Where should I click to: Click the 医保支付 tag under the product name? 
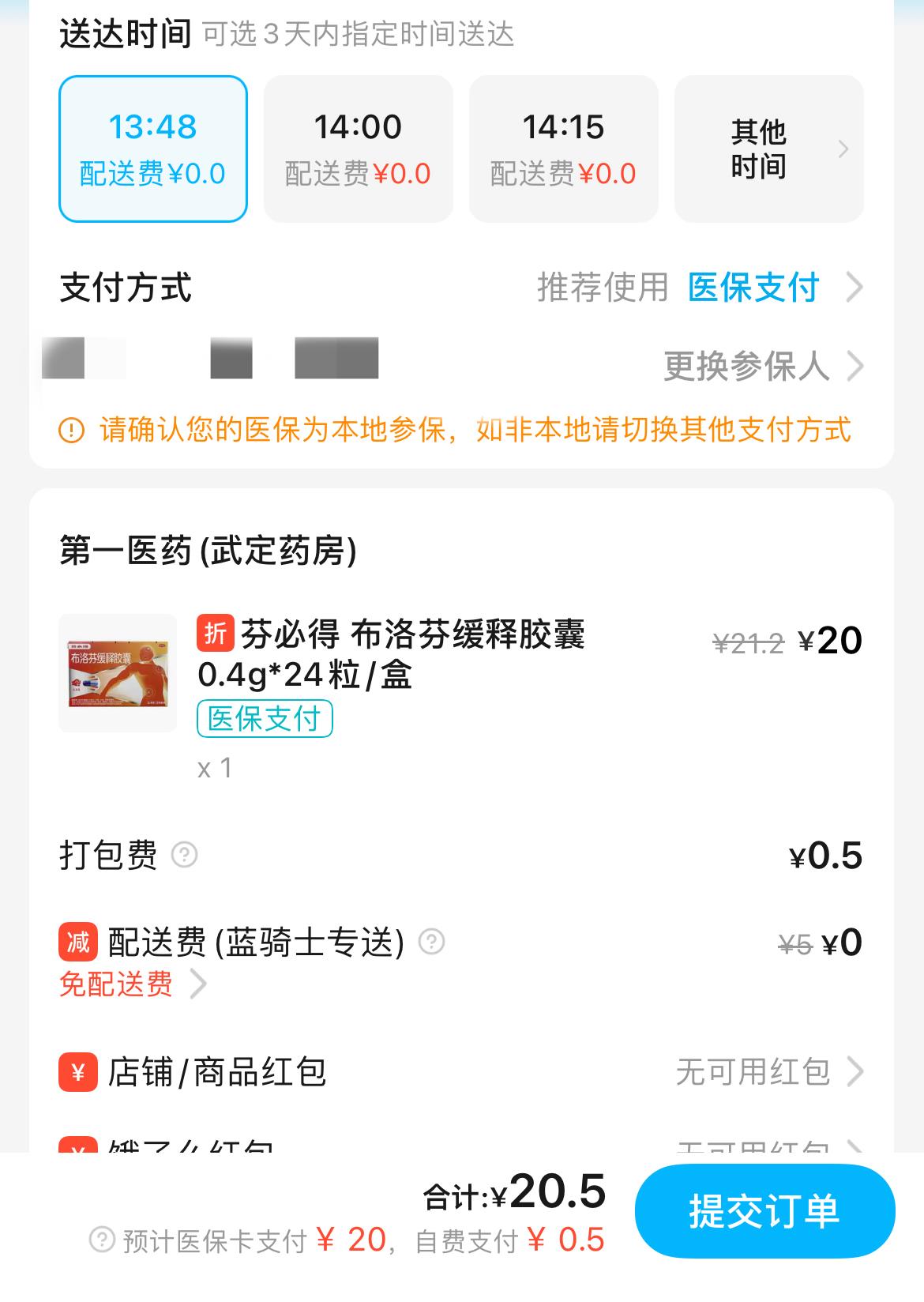(264, 720)
